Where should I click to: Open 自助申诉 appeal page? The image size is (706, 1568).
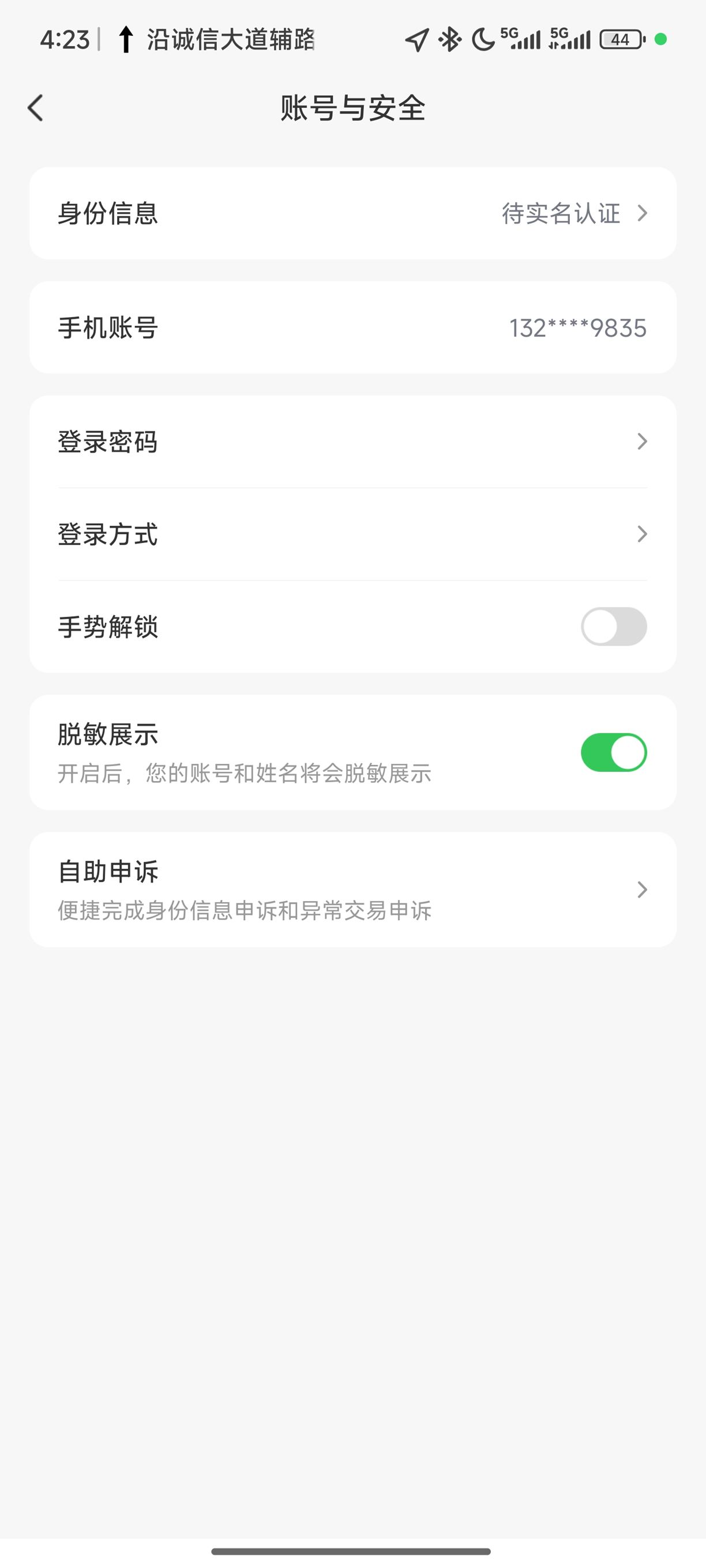tap(352, 890)
